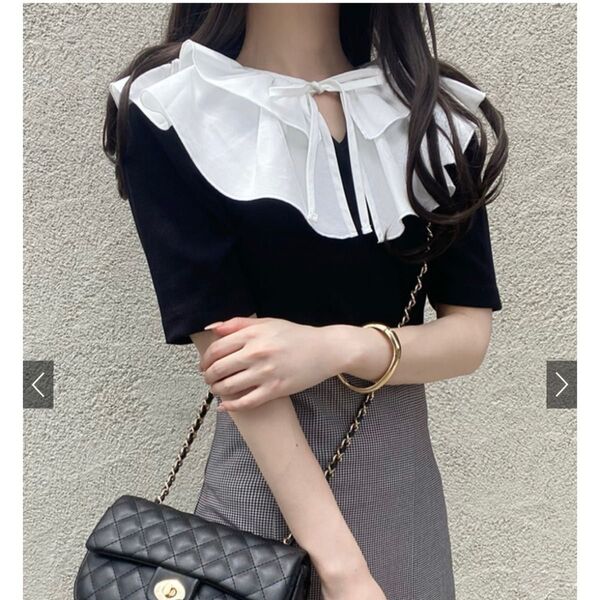Go to the previous product photo
Screen dimensions: 600x600
tap(38, 384)
